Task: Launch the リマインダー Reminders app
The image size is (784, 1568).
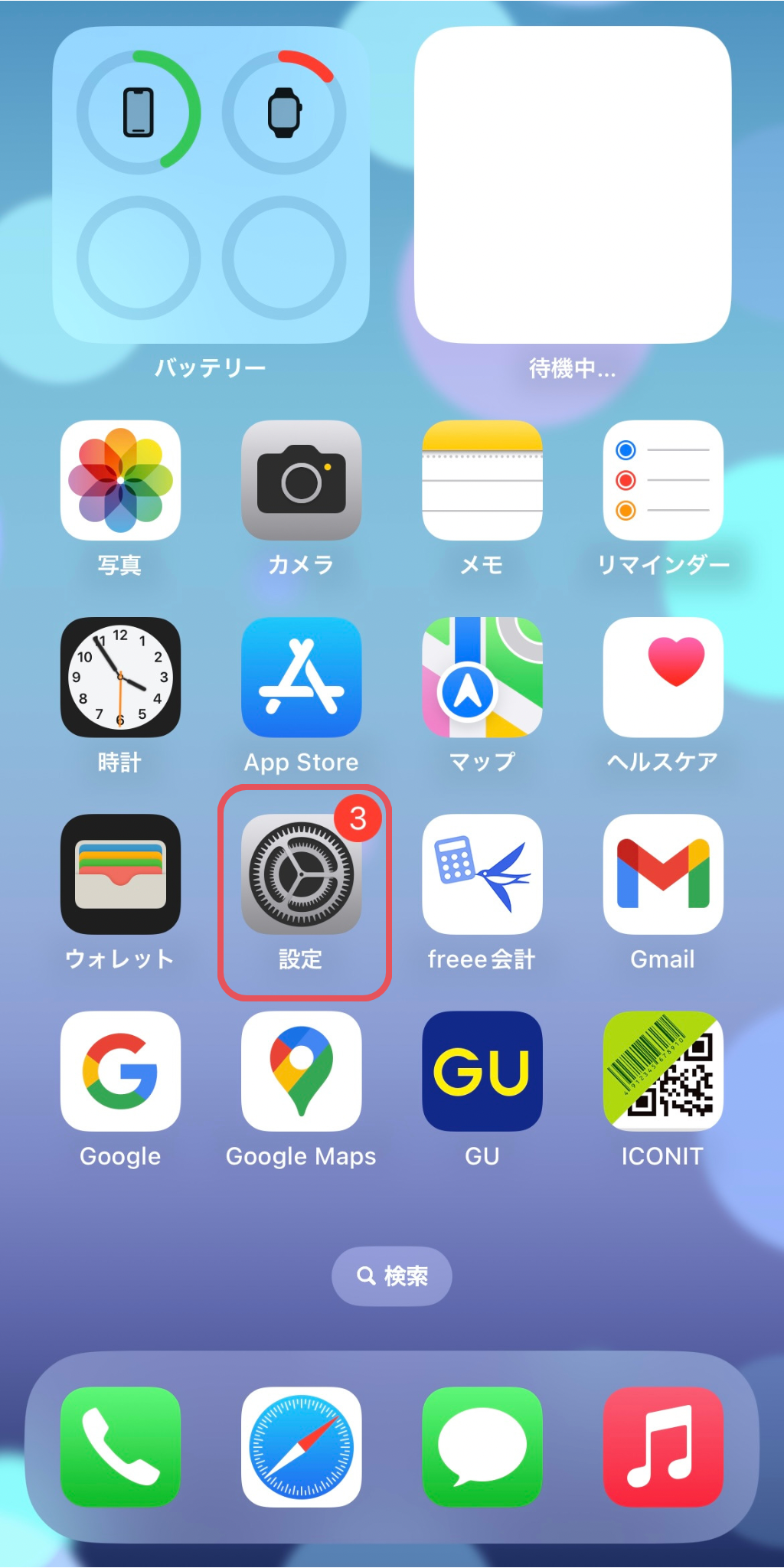Action: (663, 480)
